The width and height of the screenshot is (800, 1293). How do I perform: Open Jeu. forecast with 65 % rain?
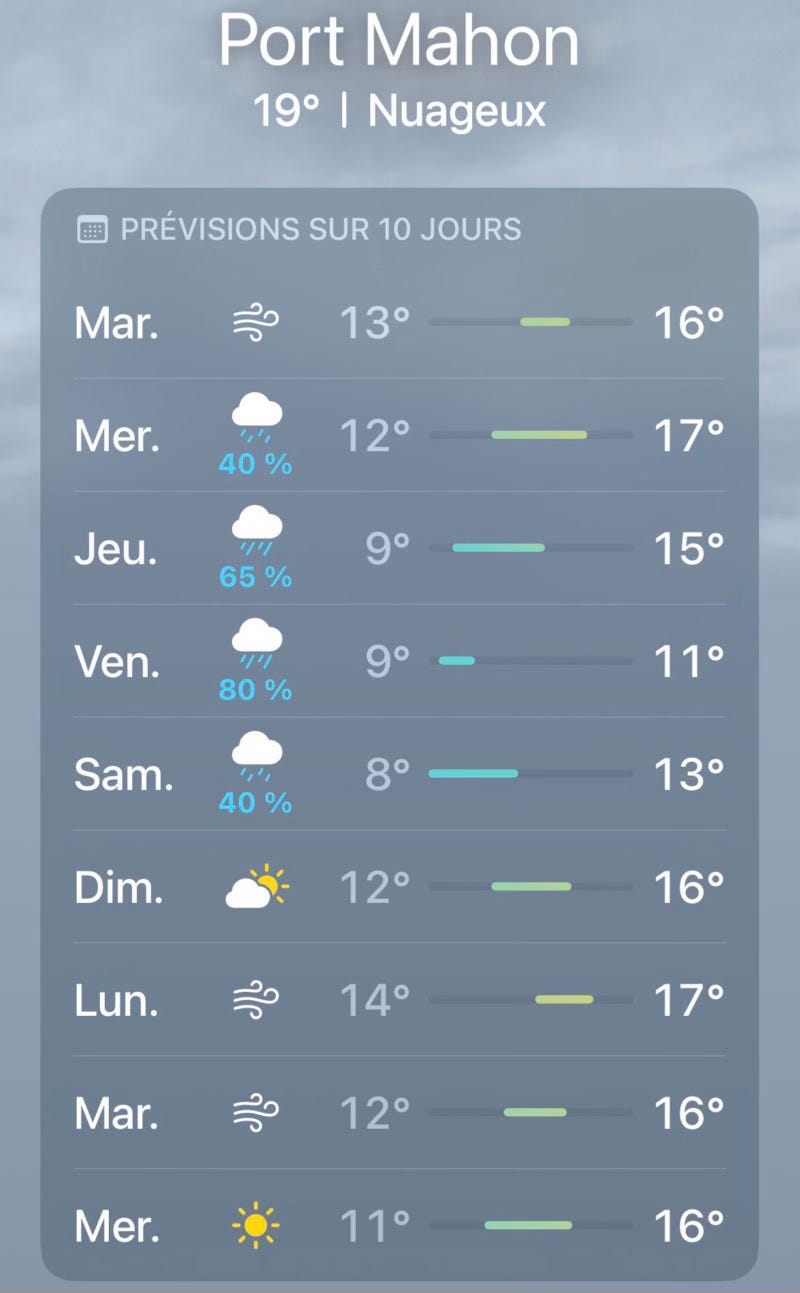(398, 548)
